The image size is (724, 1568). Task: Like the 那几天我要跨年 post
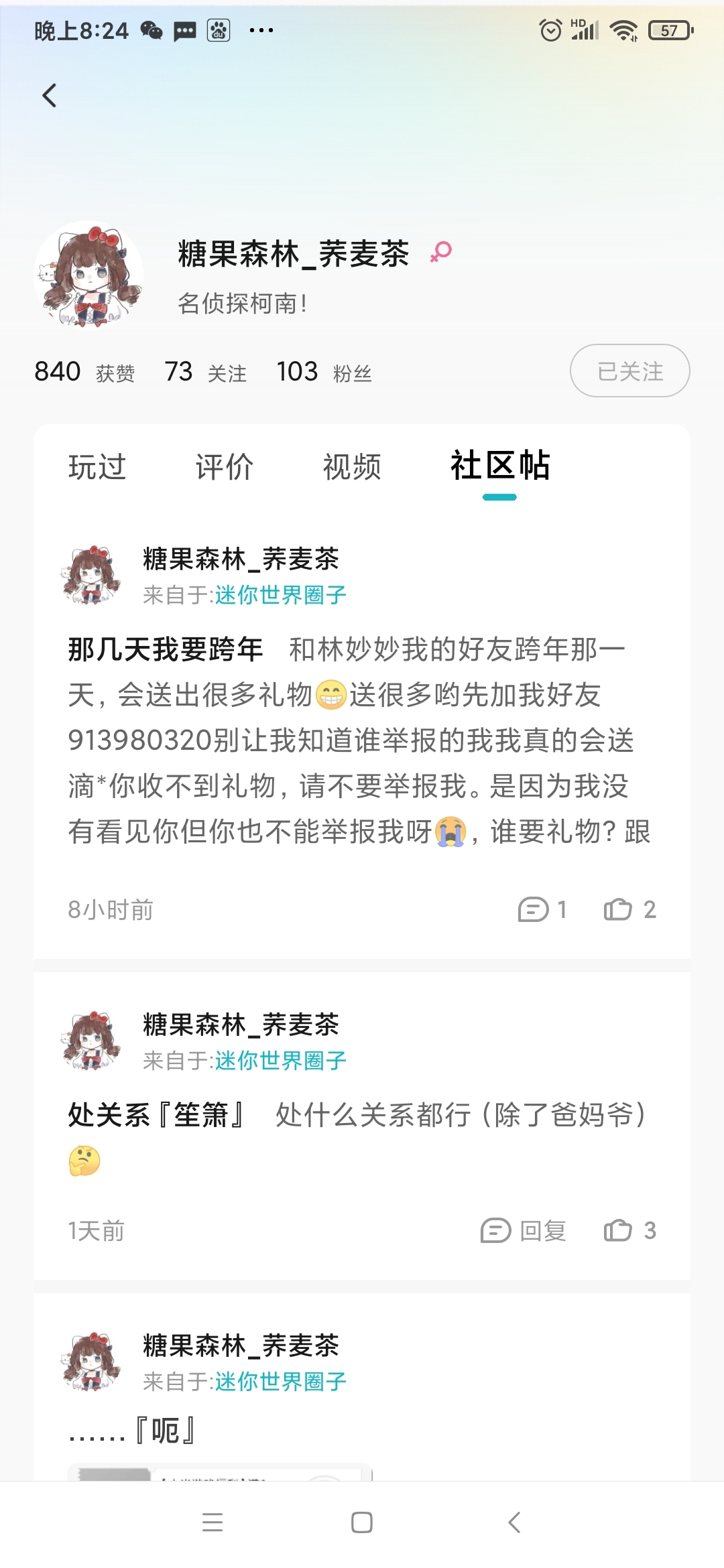tap(629, 909)
